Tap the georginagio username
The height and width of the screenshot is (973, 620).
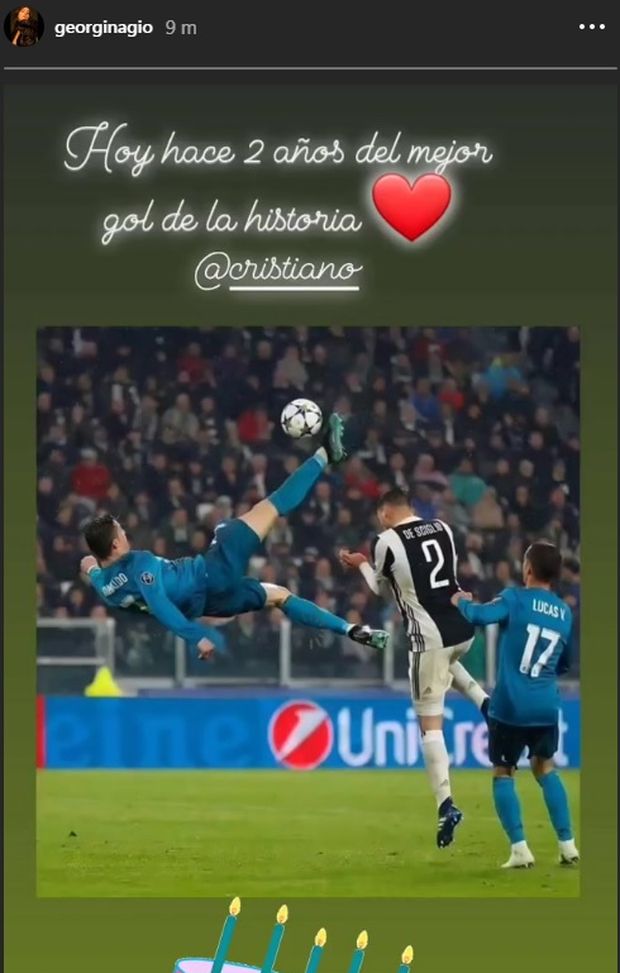point(103,28)
